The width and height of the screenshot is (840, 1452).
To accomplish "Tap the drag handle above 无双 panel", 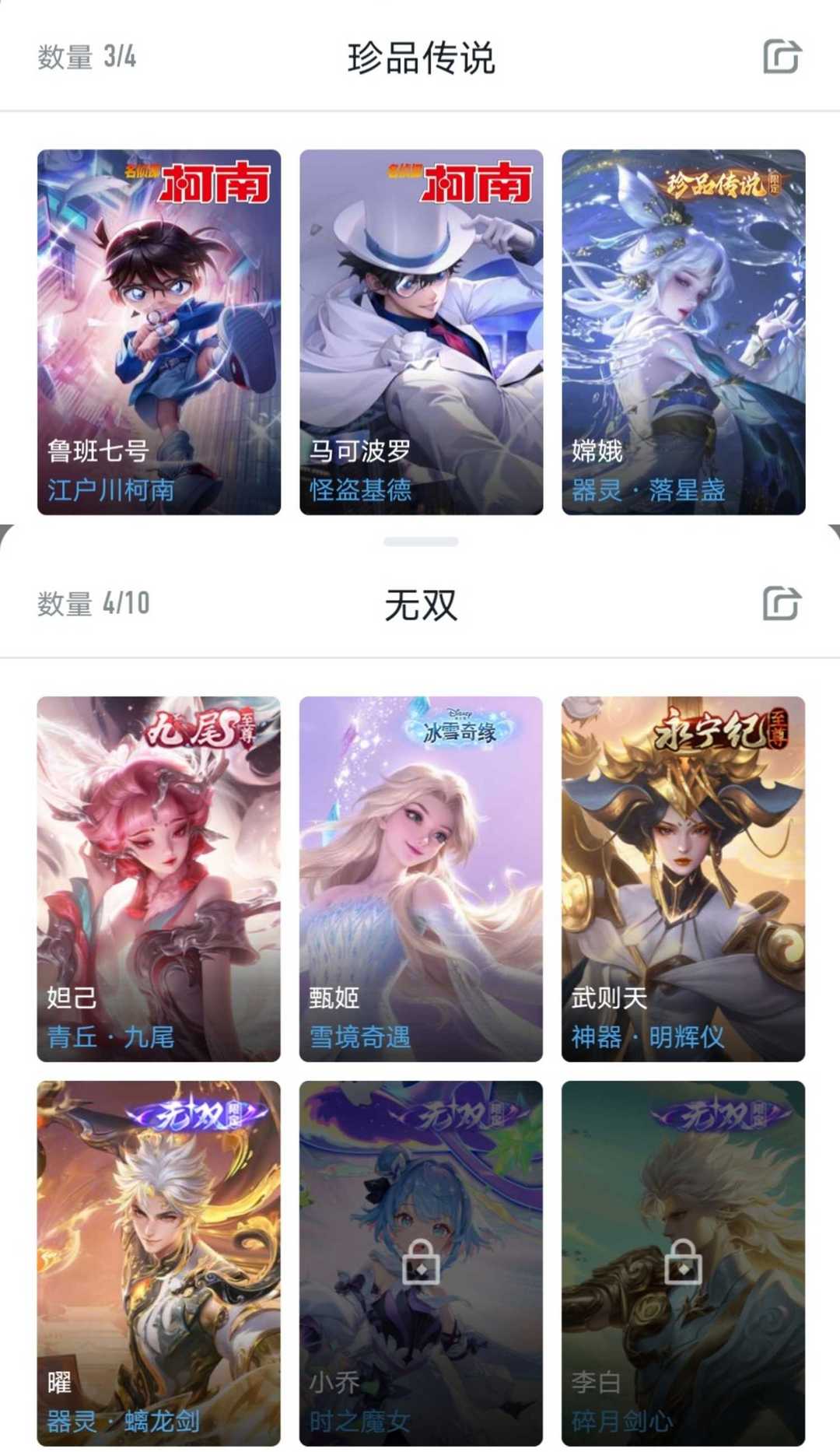I will 421,541.
